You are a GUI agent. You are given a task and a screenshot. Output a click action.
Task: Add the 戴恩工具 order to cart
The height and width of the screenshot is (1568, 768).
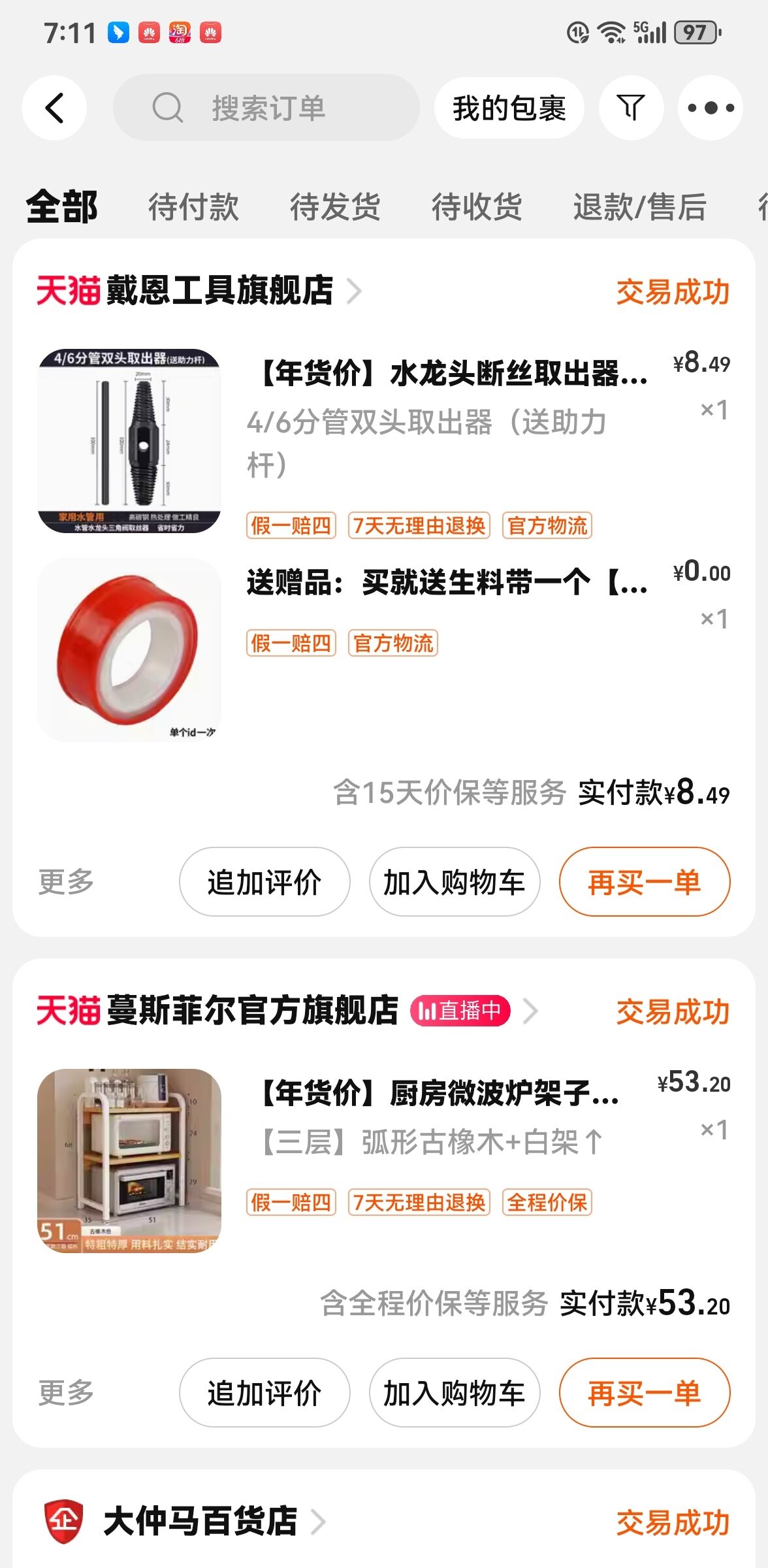(455, 882)
